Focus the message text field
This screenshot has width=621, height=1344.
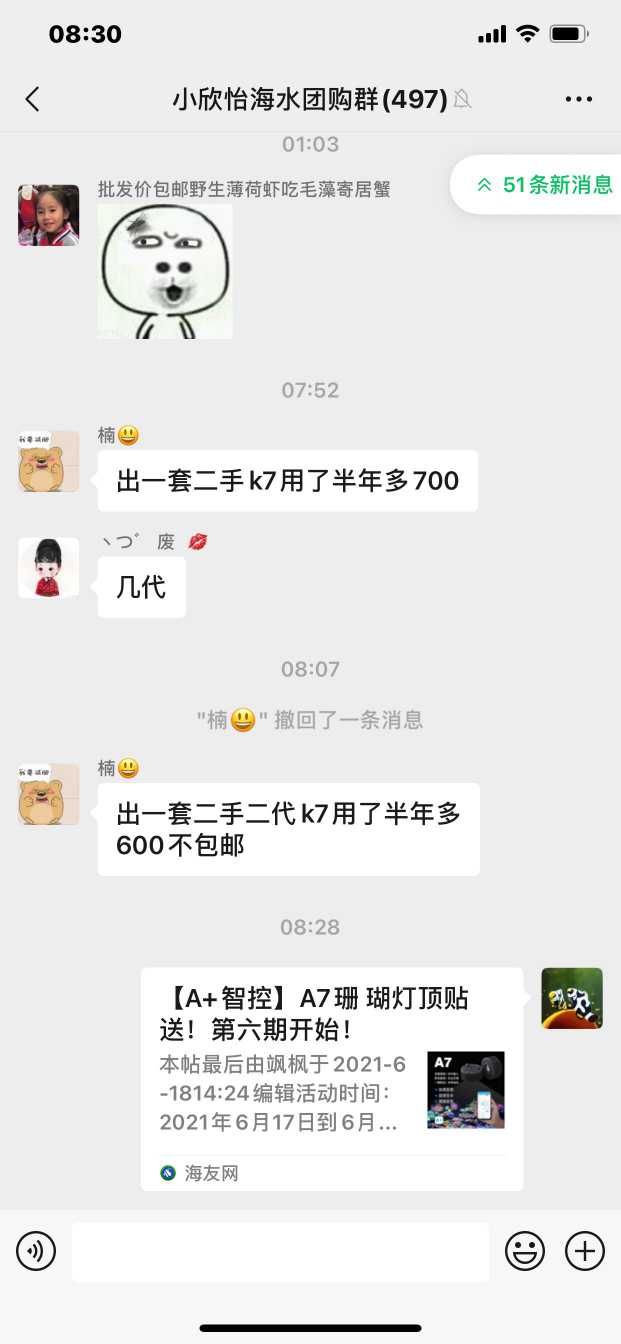pos(280,1251)
